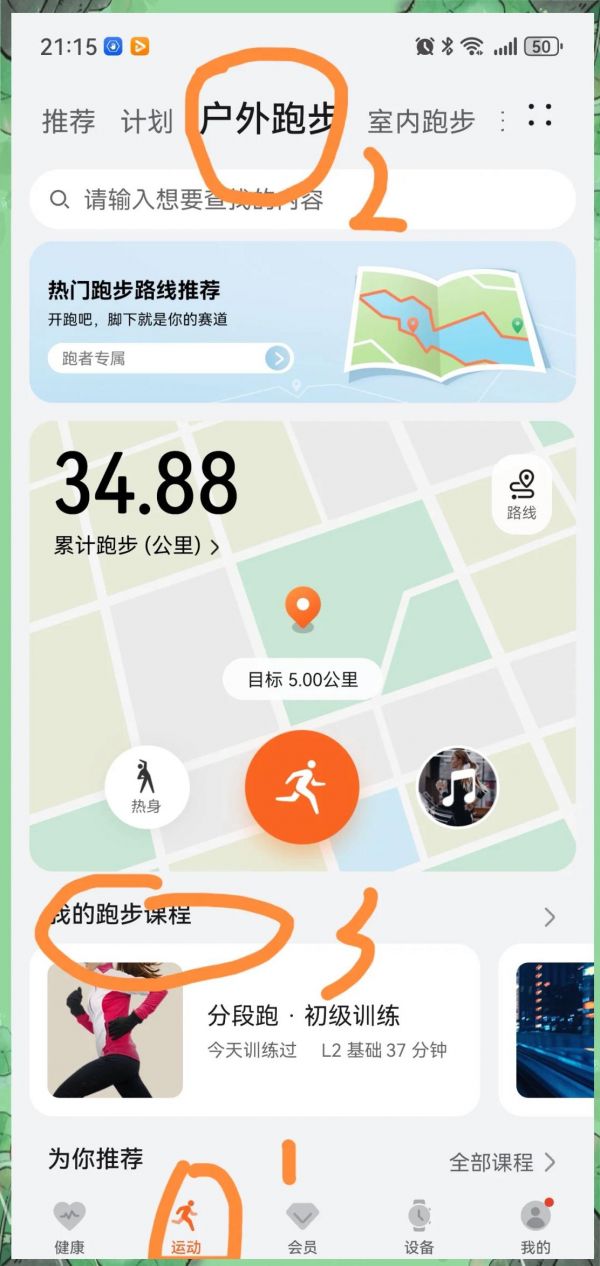Image resolution: width=600 pixels, height=1266 pixels.
Task: View 累计跑步 (公里) details
Action: [137, 546]
